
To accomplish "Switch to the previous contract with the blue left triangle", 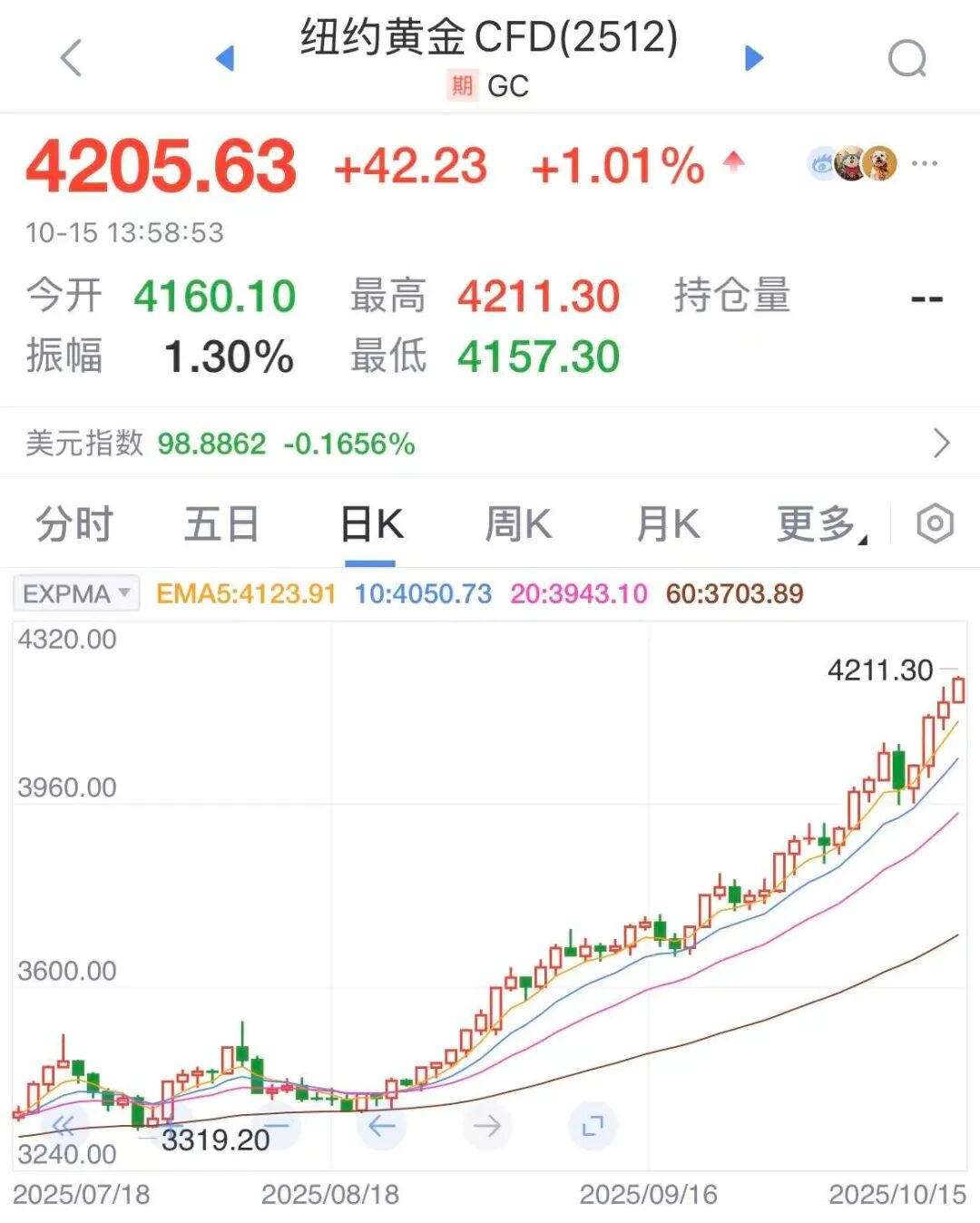I will 225,58.
